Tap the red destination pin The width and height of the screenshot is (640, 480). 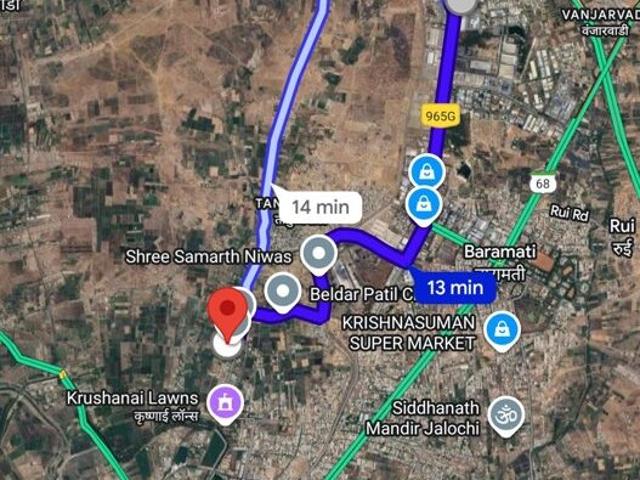(232, 311)
